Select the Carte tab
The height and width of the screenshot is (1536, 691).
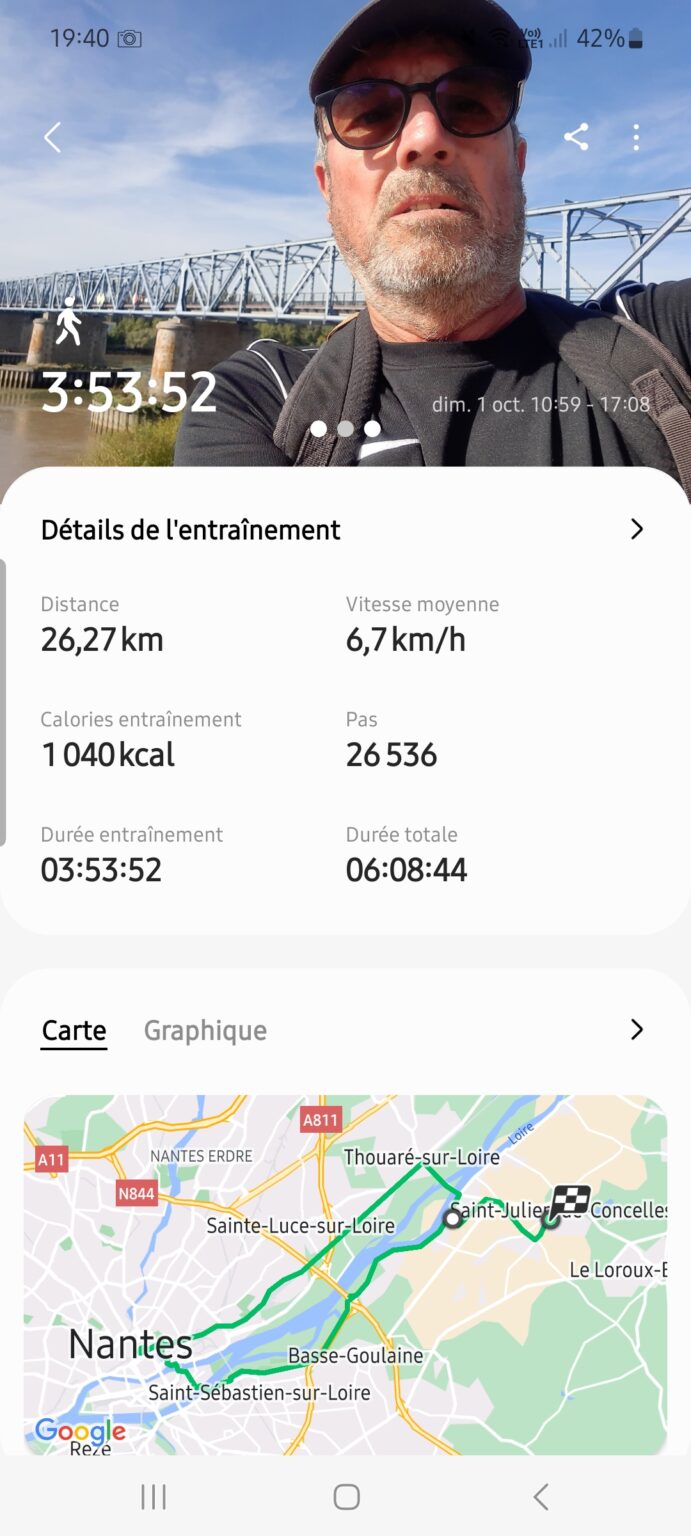pyautogui.click(x=74, y=1031)
